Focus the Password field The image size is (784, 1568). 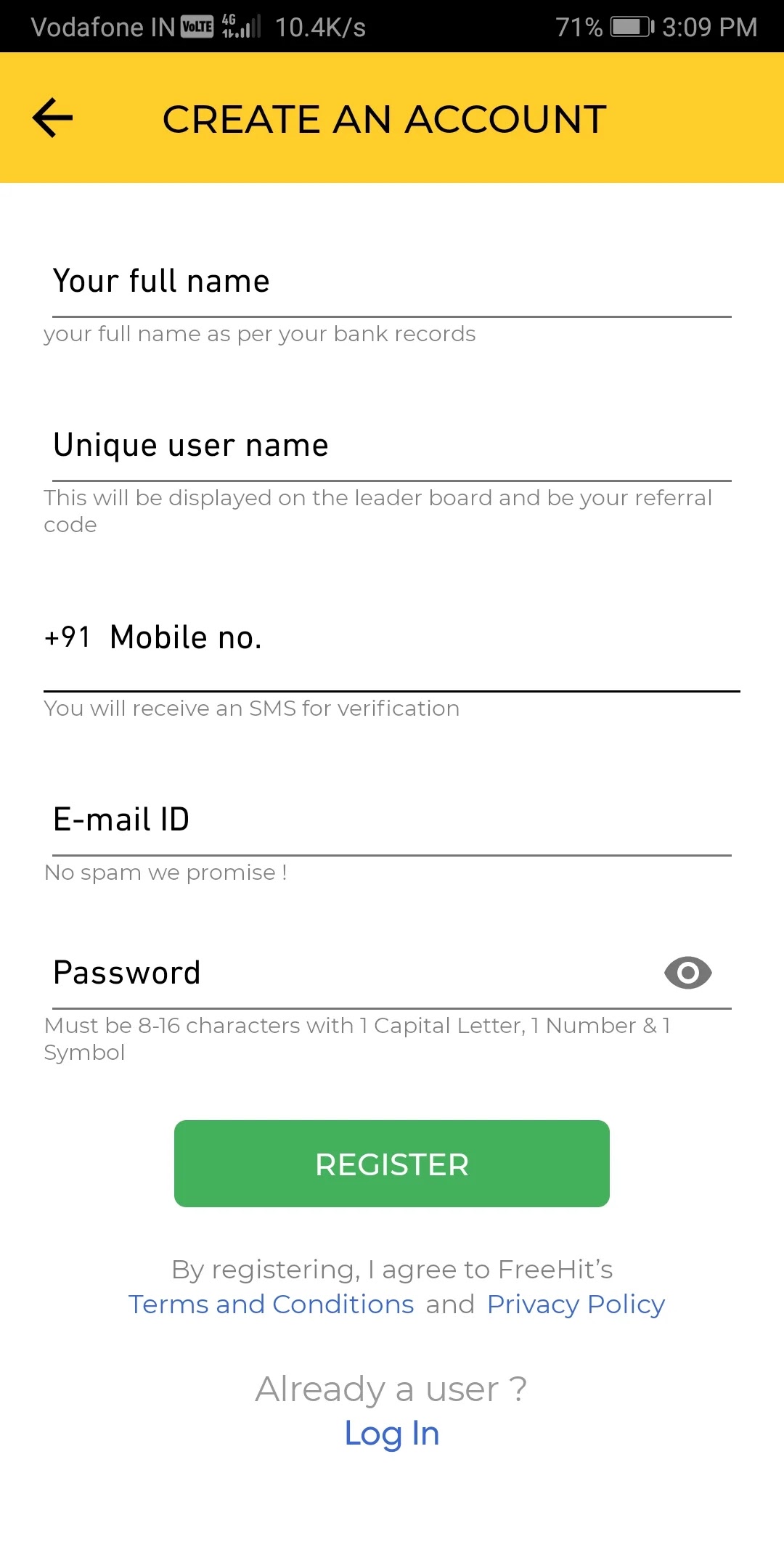pyautogui.click(x=356, y=973)
